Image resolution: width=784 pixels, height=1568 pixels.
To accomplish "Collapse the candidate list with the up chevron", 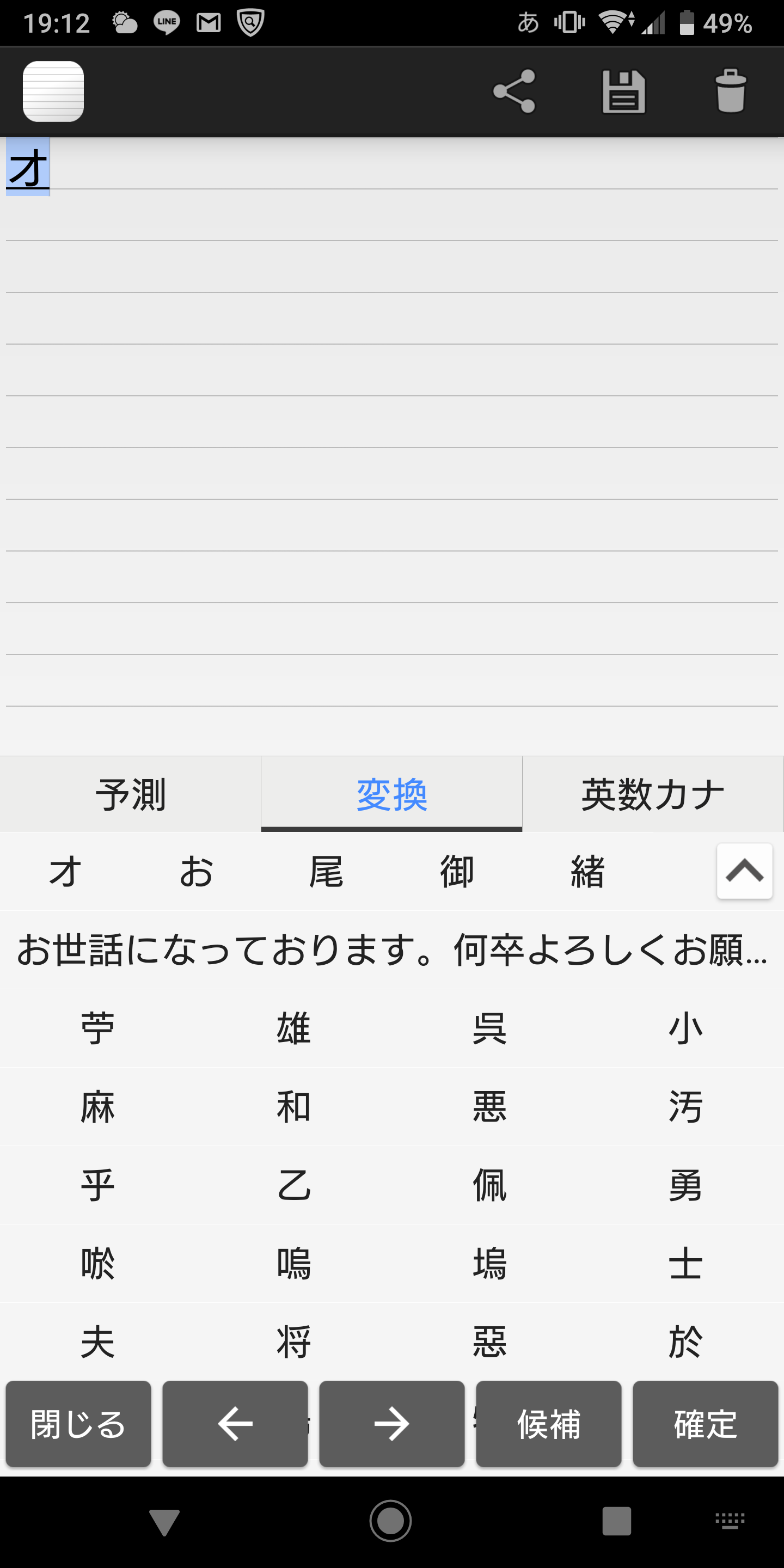I will click(x=744, y=871).
